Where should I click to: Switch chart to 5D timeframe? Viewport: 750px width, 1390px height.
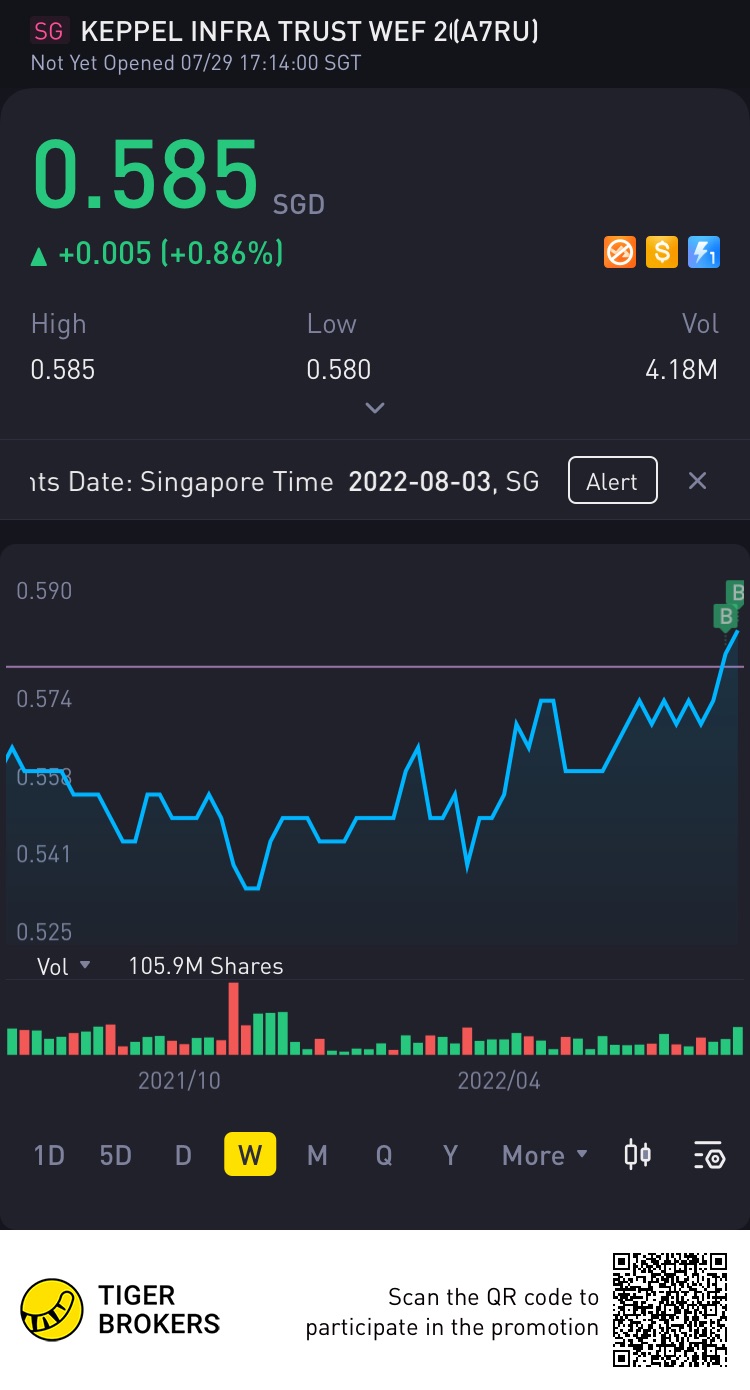pyautogui.click(x=116, y=1155)
